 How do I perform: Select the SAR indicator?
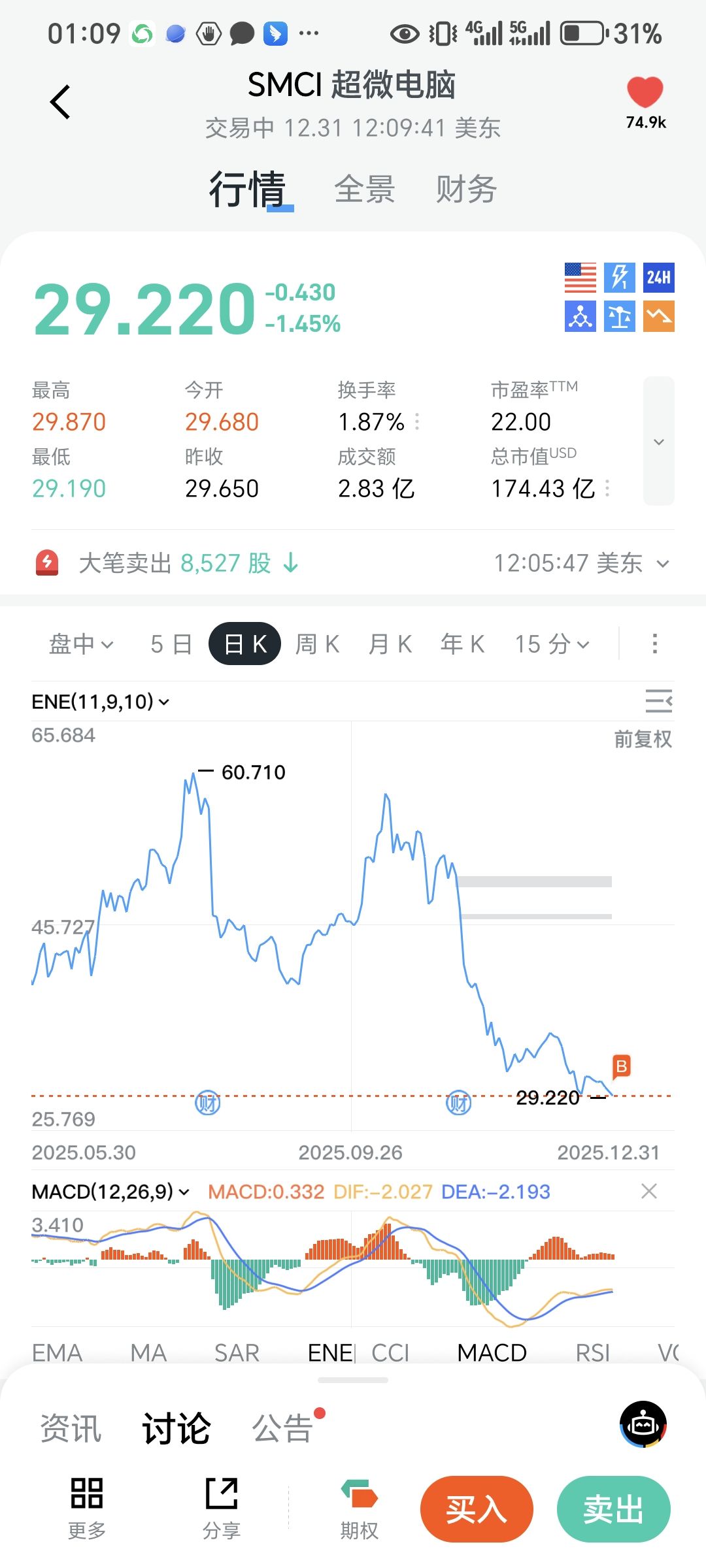click(237, 1352)
